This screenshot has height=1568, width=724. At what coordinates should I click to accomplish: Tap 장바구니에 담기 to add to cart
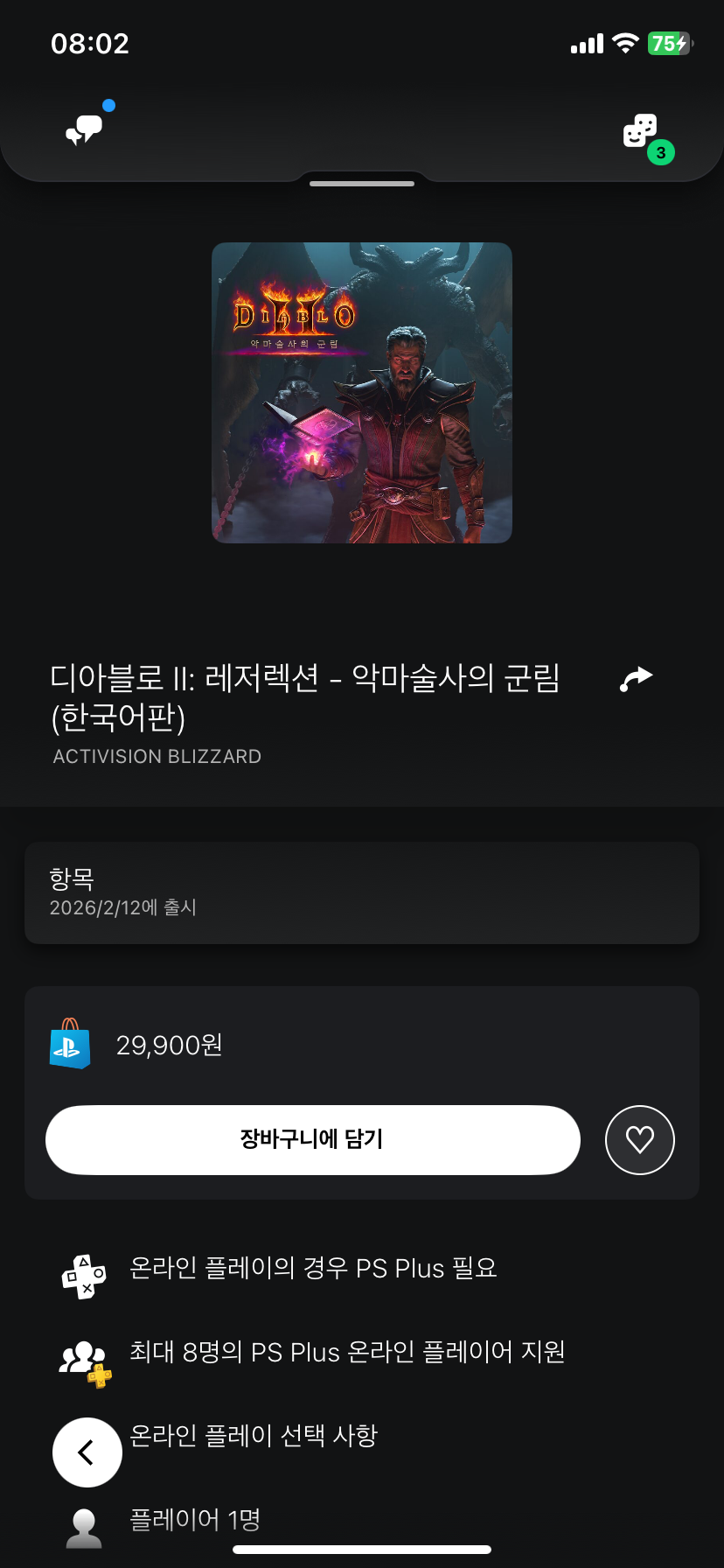point(313,1139)
